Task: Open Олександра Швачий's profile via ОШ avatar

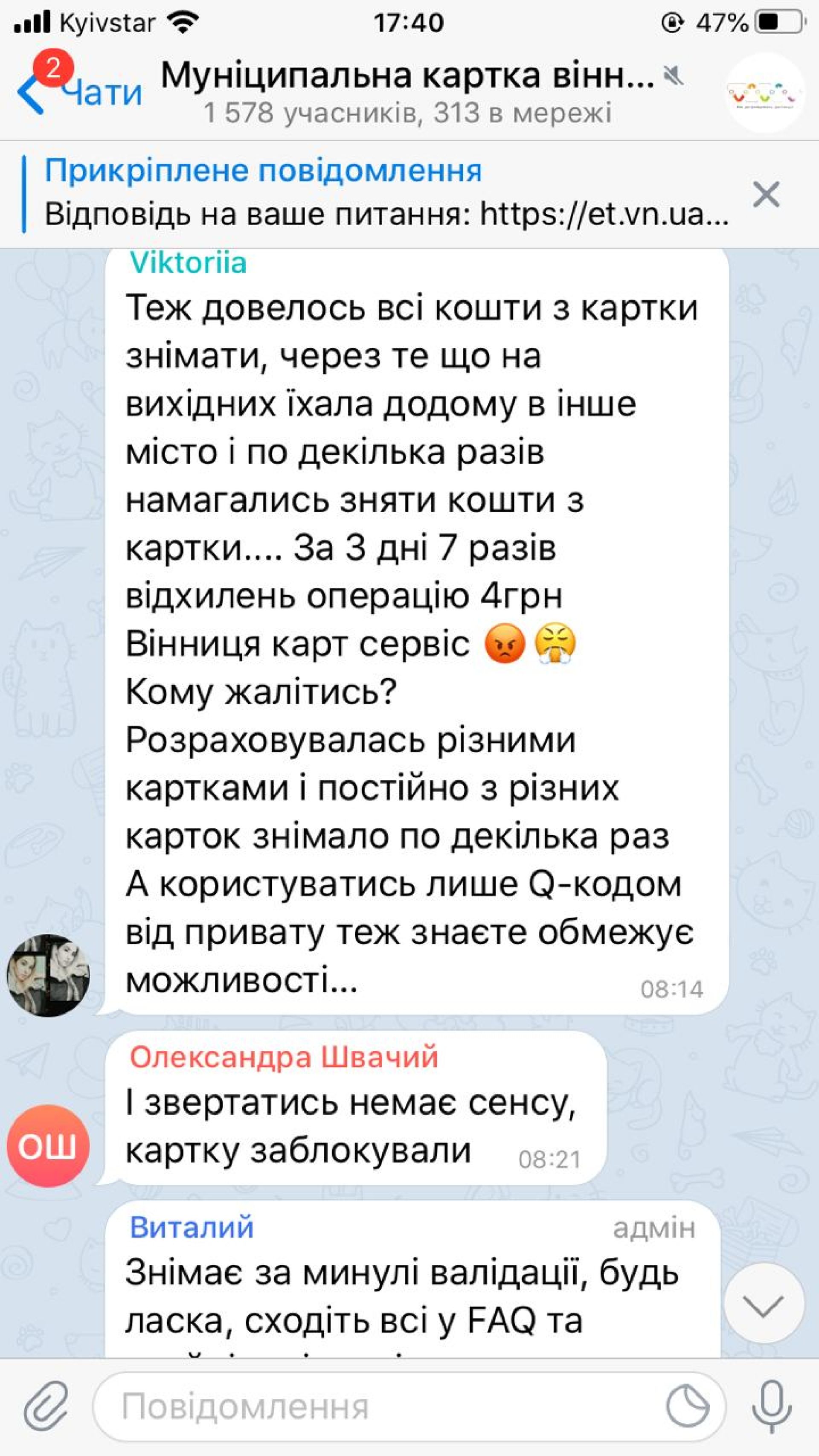Action: click(x=48, y=1146)
